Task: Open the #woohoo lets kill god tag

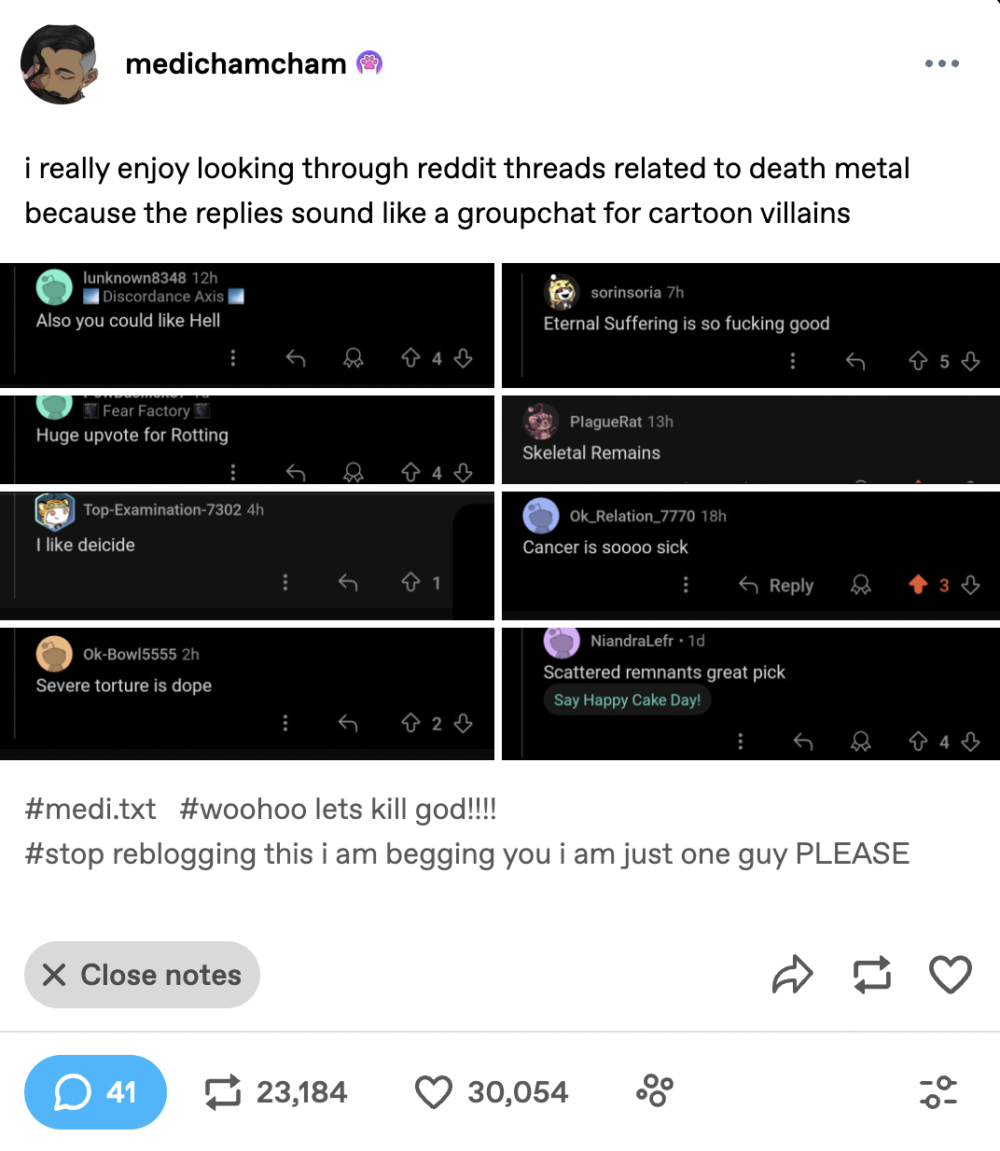Action: 338,808
